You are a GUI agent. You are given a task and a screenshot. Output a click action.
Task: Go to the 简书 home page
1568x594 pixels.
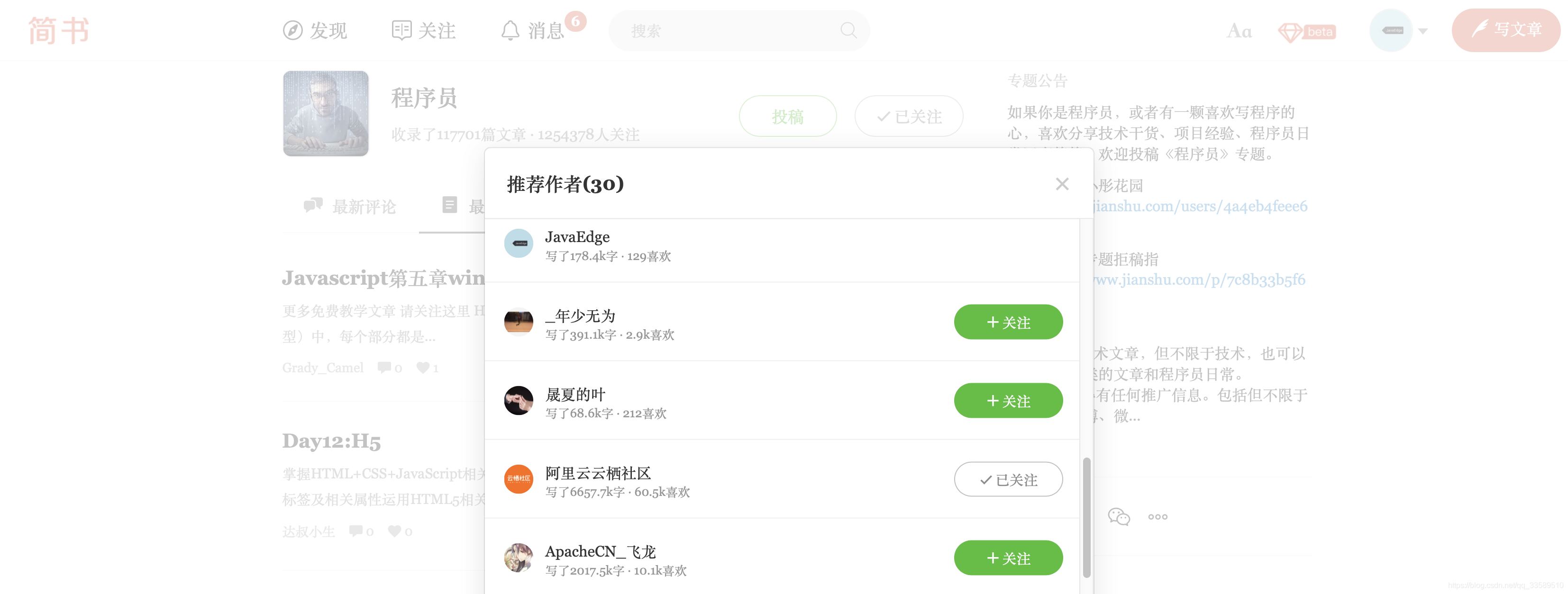[x=58, y=30]
